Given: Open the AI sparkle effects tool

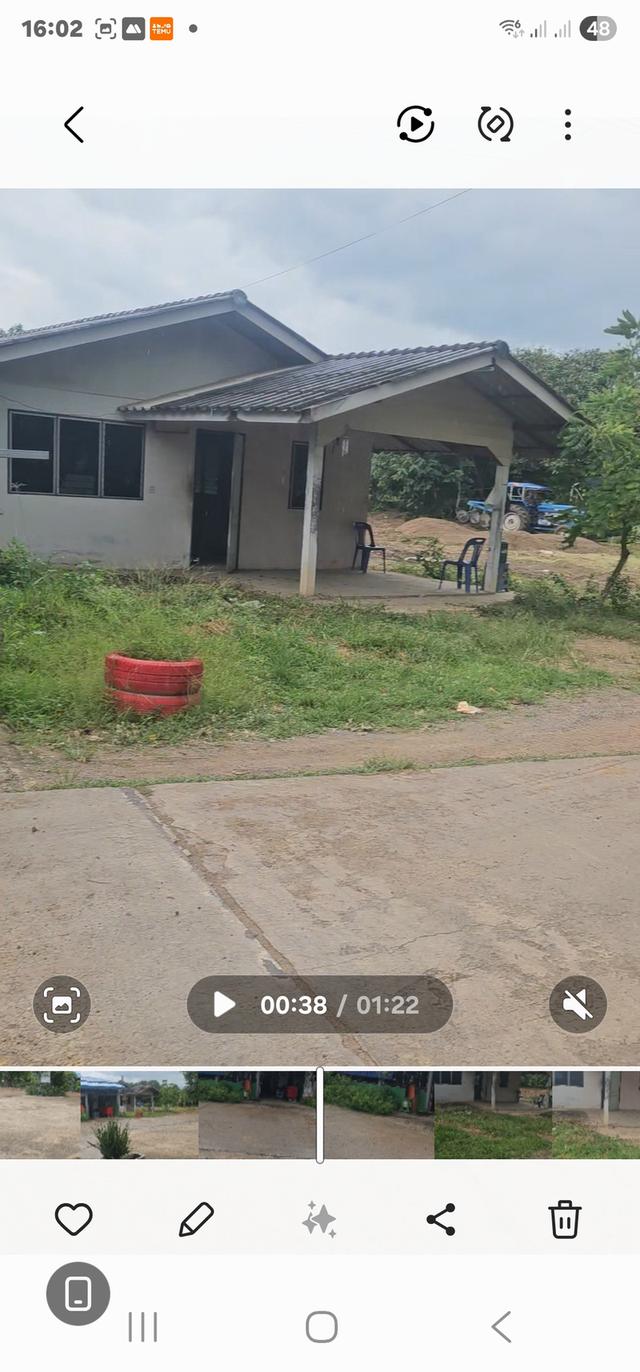Looking at the screenshot, I should (x=319, y=1219).
